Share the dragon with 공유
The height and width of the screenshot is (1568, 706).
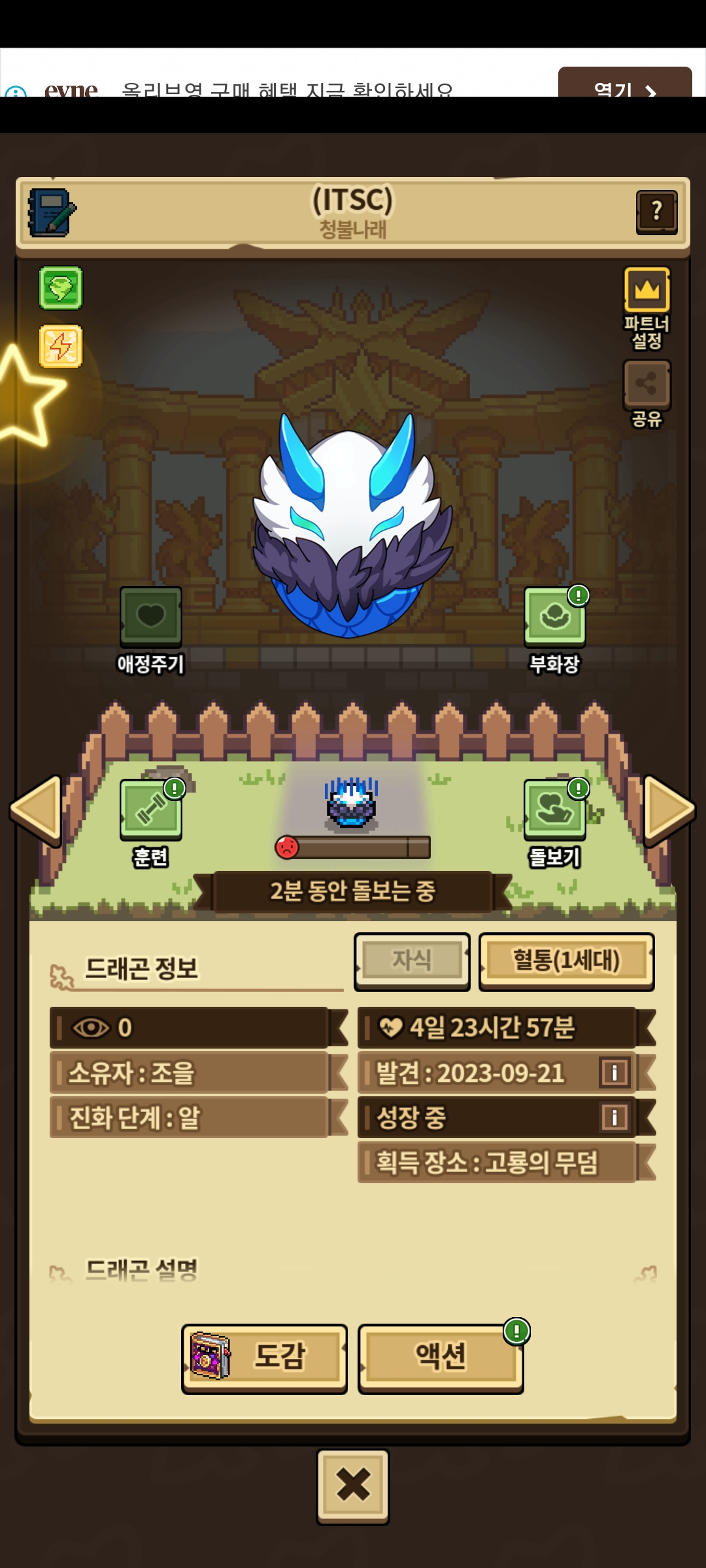pos(647,384)
